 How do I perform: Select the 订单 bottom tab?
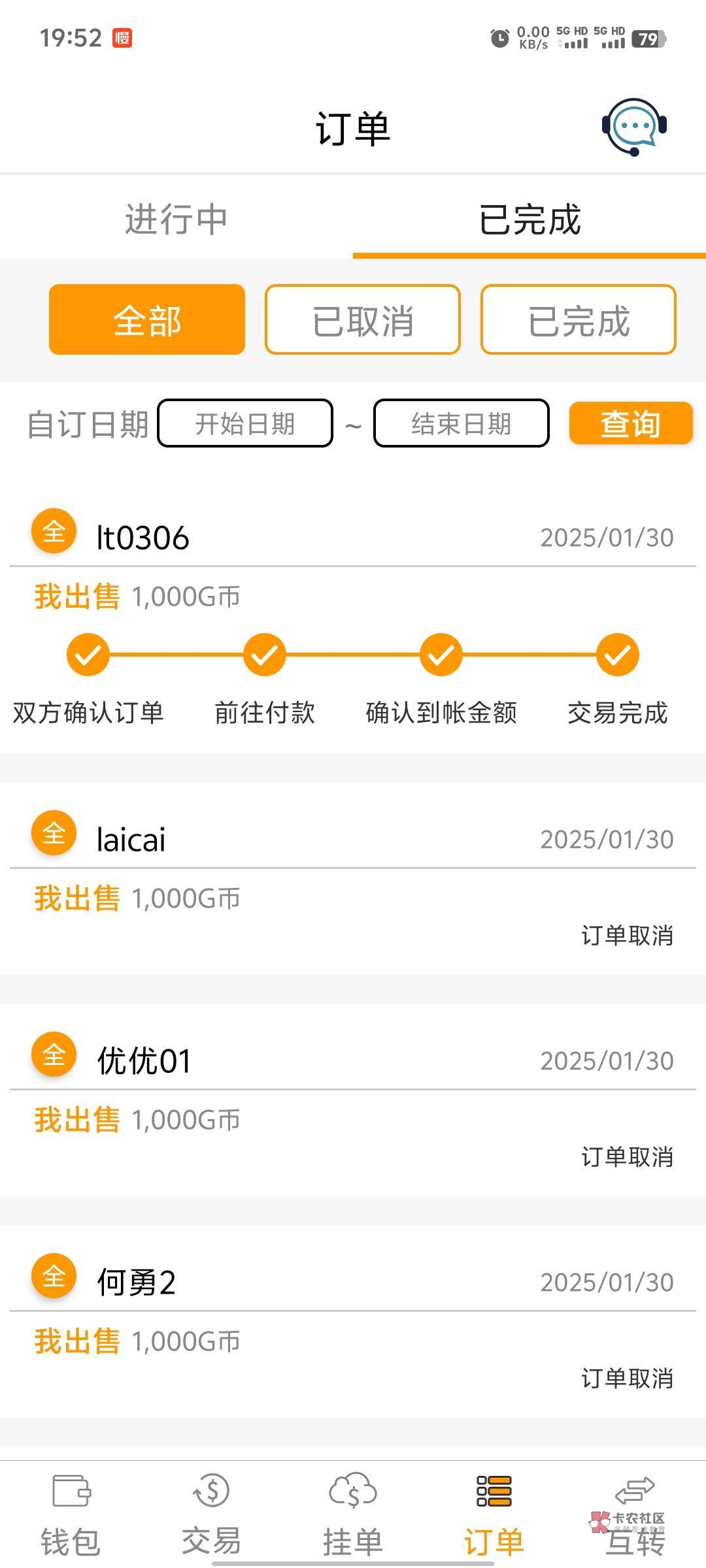coord(494,1516)
